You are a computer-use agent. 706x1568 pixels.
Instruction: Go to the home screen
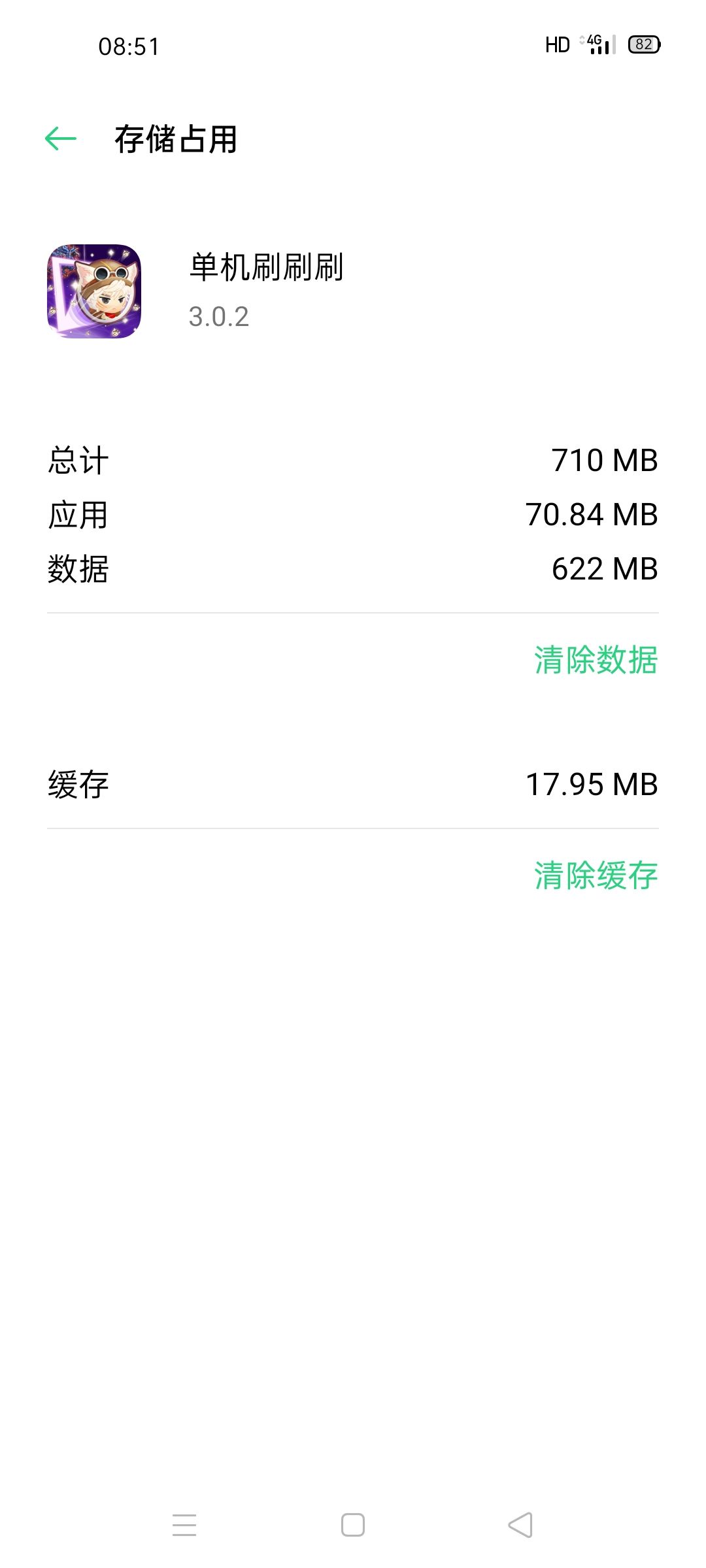click(353, 1525)
